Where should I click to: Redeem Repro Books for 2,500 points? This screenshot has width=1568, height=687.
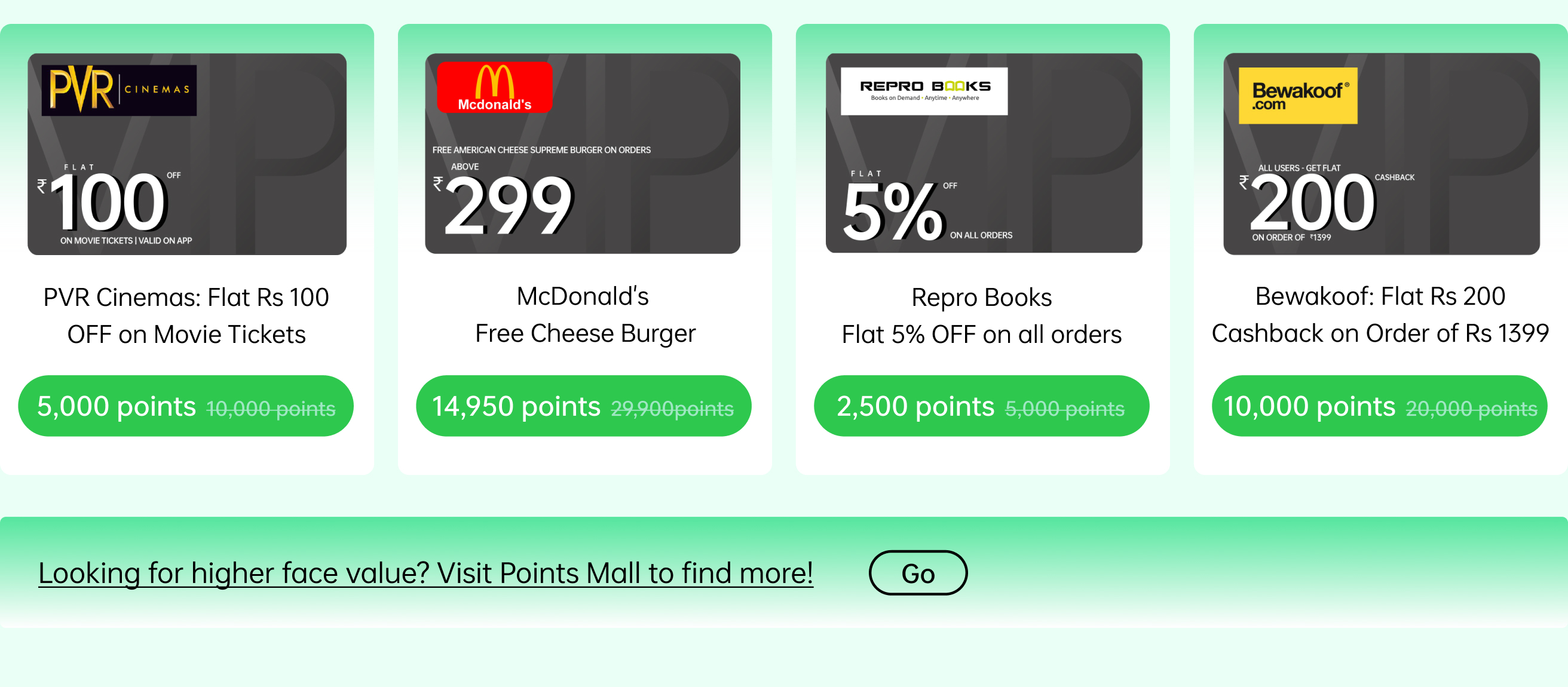981,406
